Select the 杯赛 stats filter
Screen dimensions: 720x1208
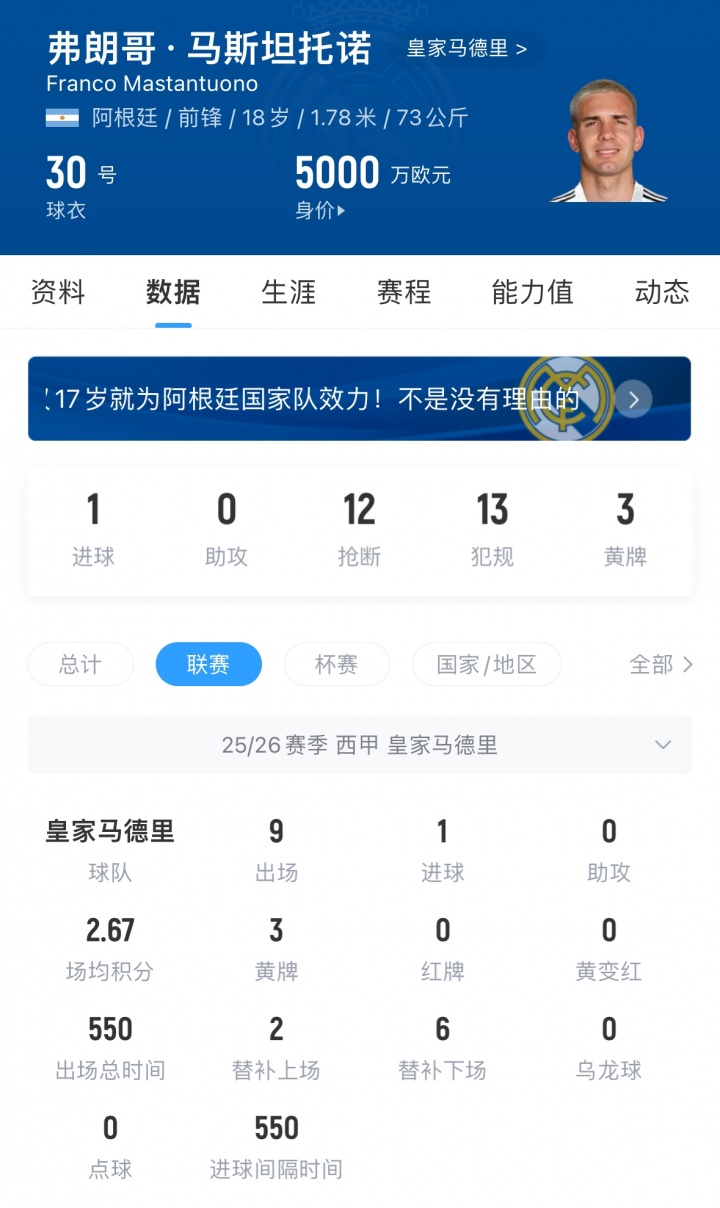pos(337,664)
